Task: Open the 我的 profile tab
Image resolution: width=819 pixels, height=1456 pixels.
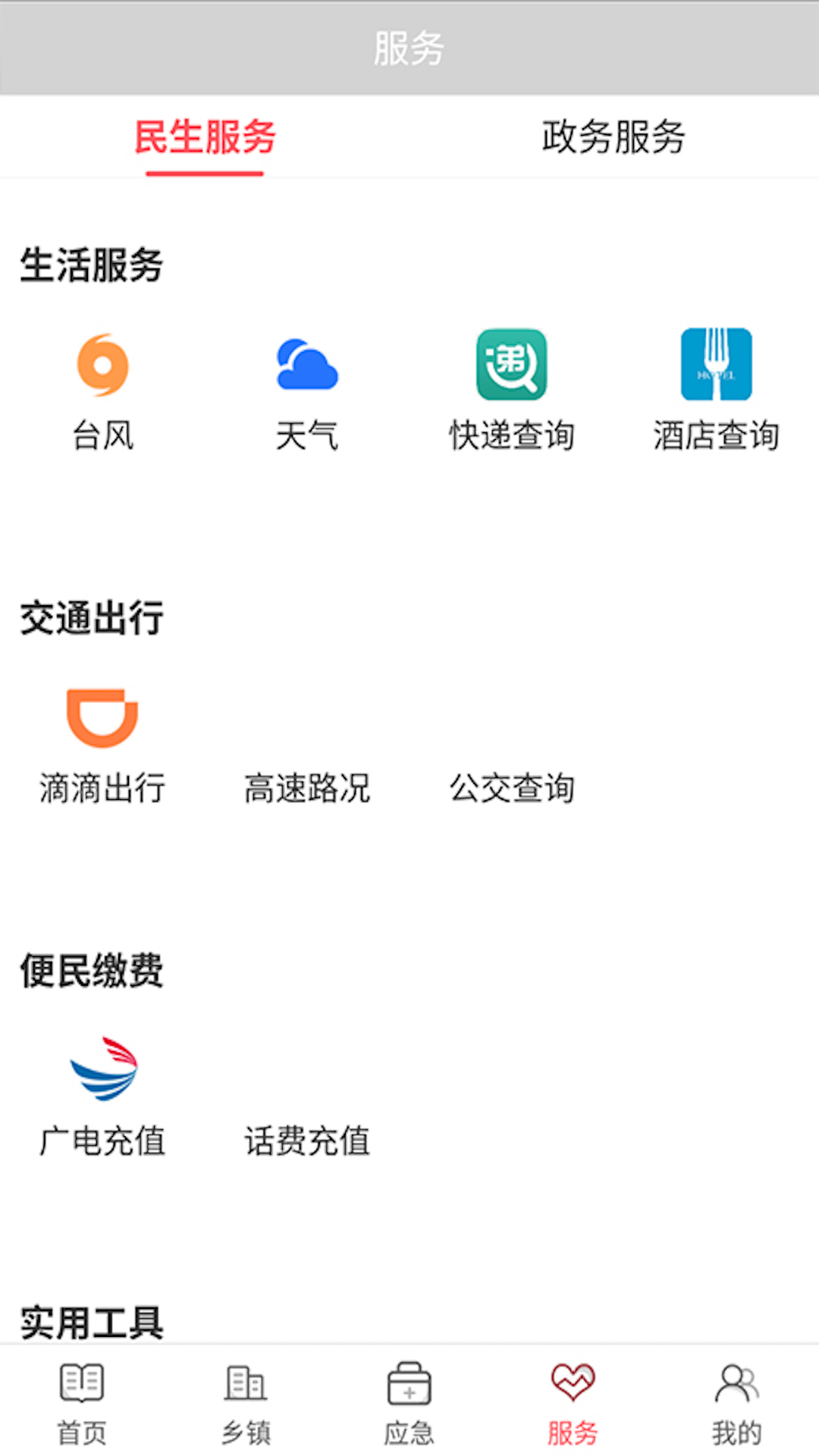Action: pos(737,1403)
